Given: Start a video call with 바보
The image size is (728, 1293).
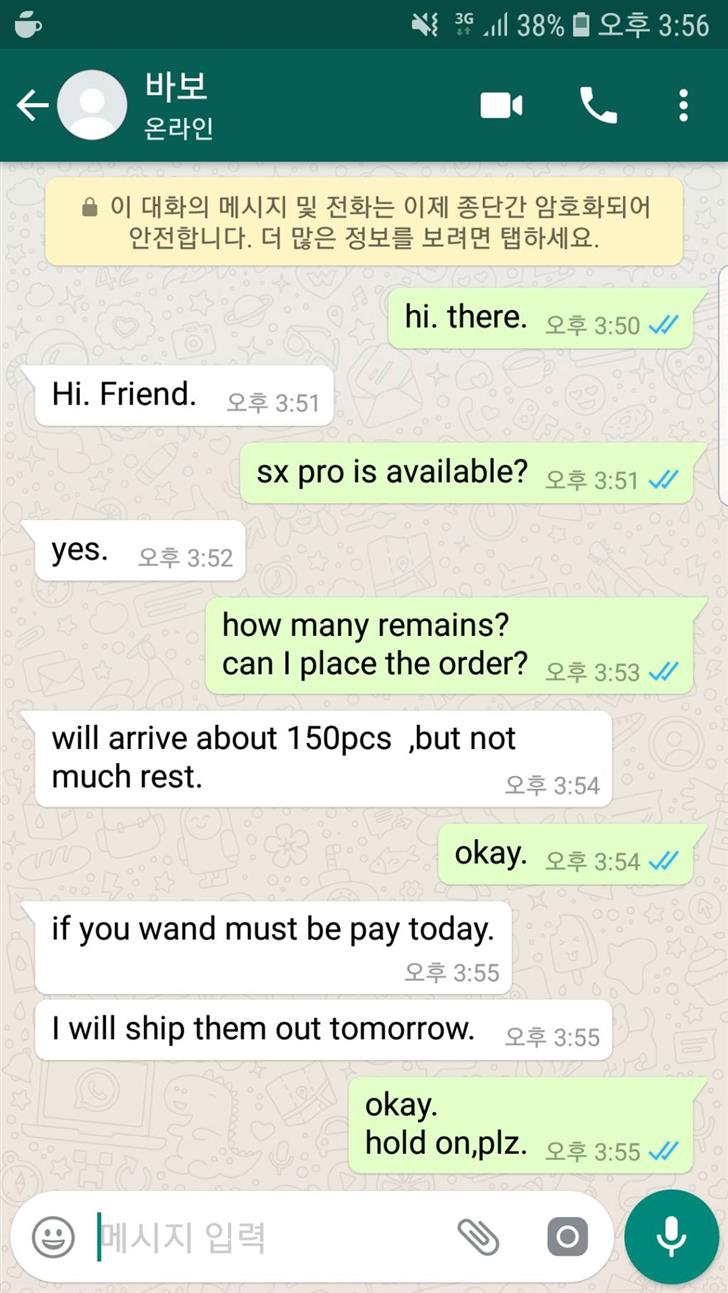Looking at the screenshot, I should 501,105.
